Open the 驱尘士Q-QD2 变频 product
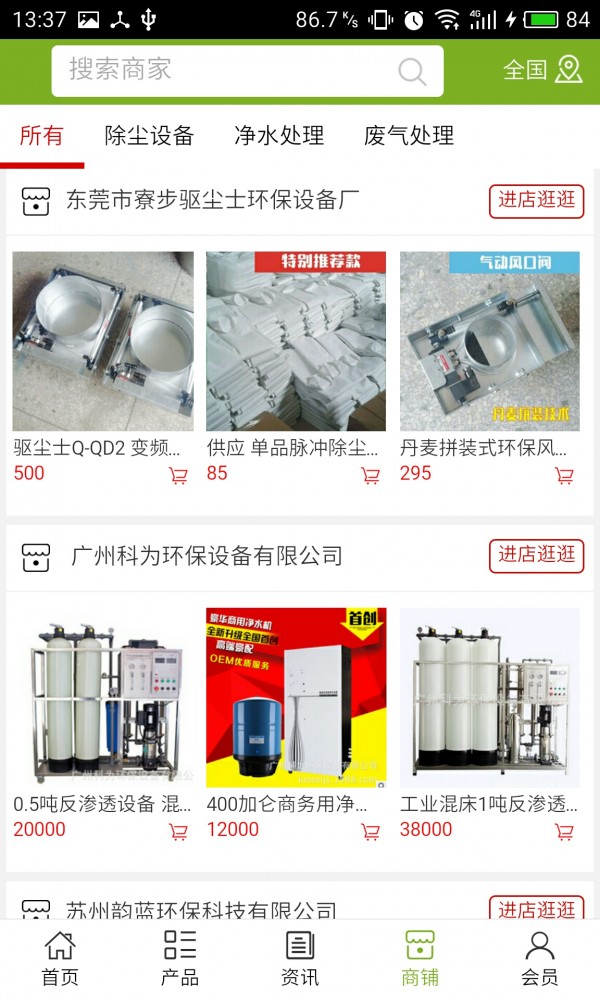 pyautogui.click(x=103, y=341)
